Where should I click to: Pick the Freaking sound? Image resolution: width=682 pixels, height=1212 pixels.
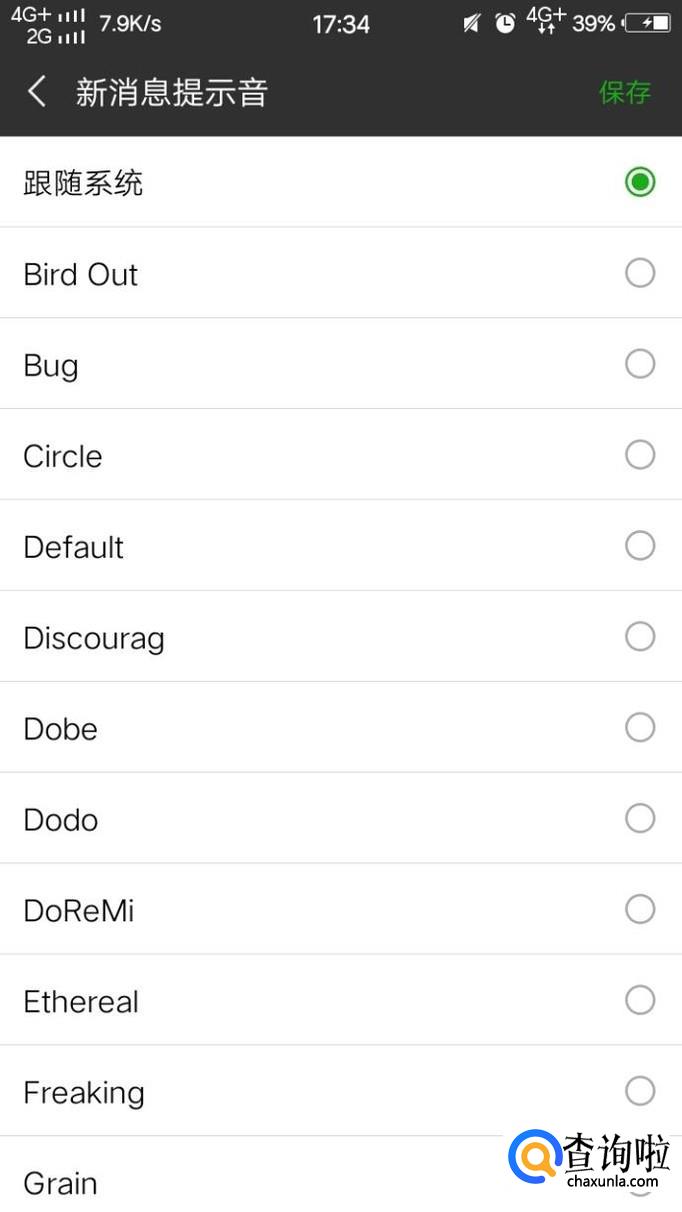[639, 1091]
